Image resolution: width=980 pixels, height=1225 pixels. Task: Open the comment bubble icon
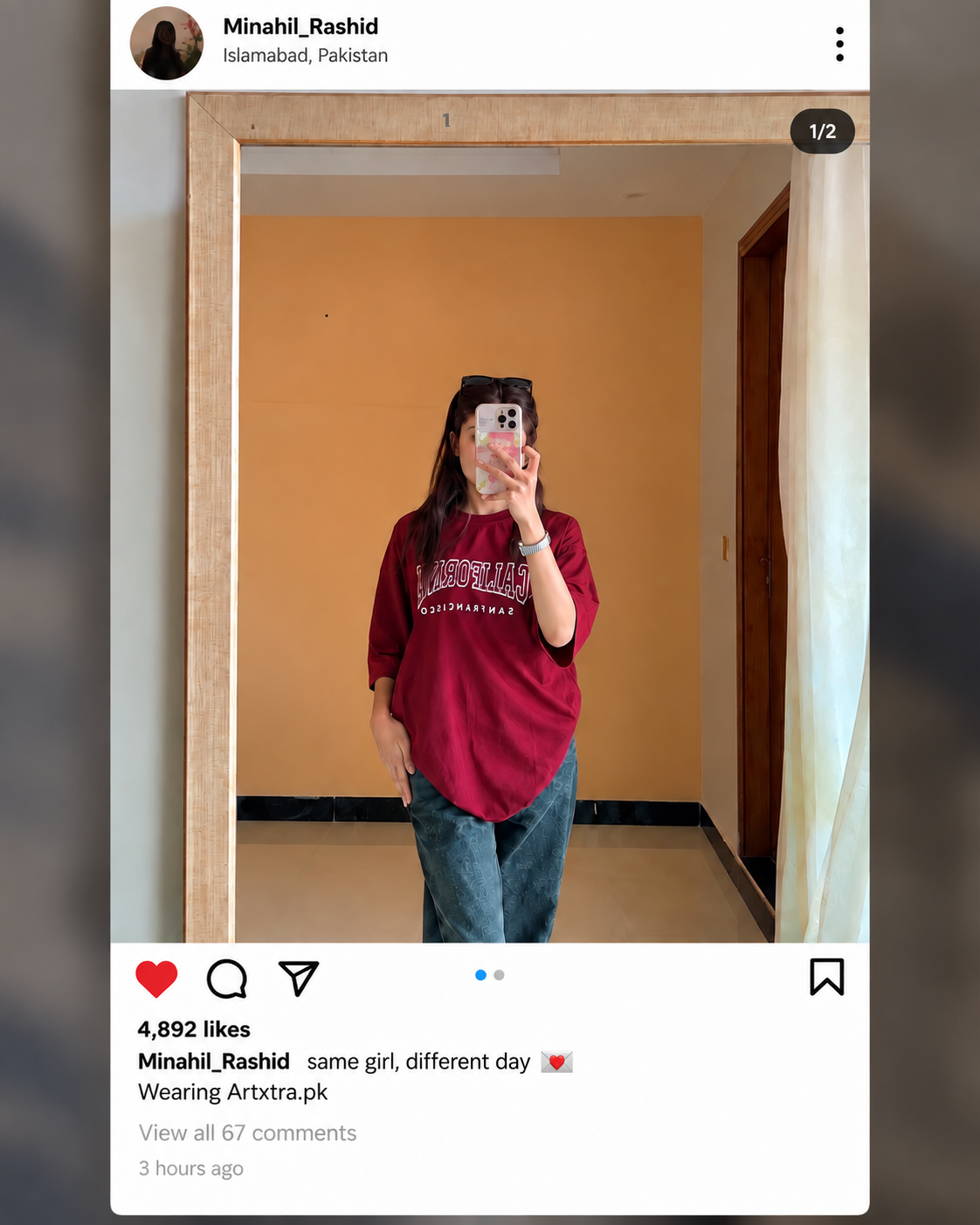click(x=227, y=979)
